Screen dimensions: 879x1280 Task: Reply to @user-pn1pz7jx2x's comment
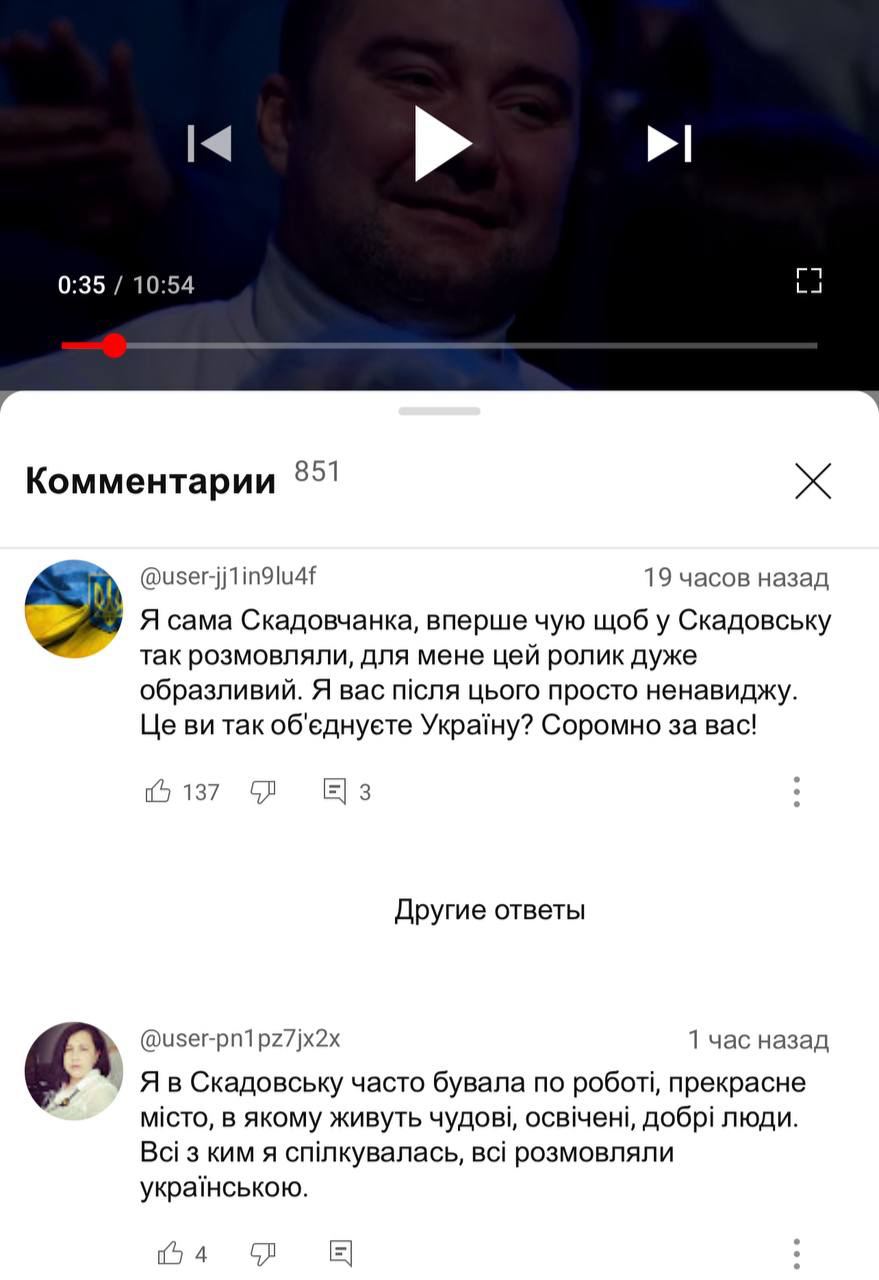point(341,1253)
